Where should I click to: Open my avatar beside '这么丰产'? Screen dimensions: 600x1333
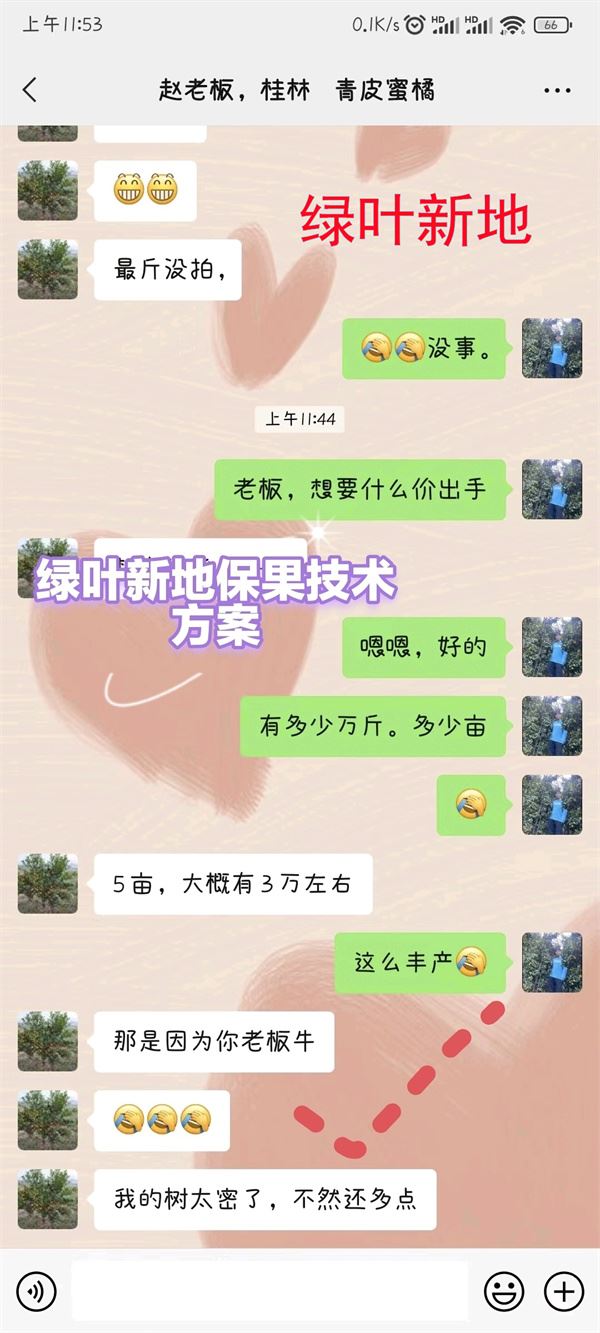[552, 962]
